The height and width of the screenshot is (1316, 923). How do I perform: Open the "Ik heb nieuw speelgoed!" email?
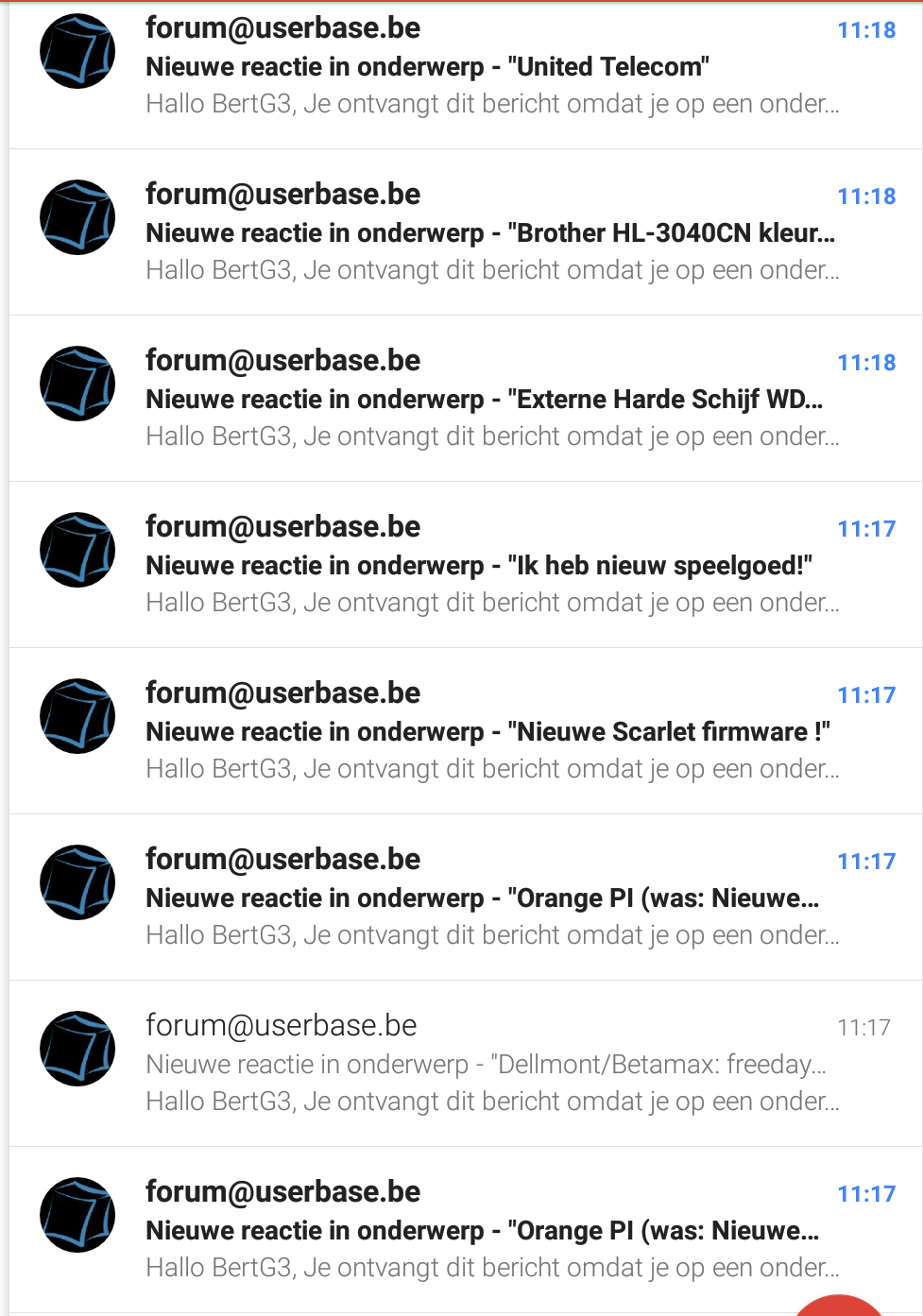click(491, 566)
